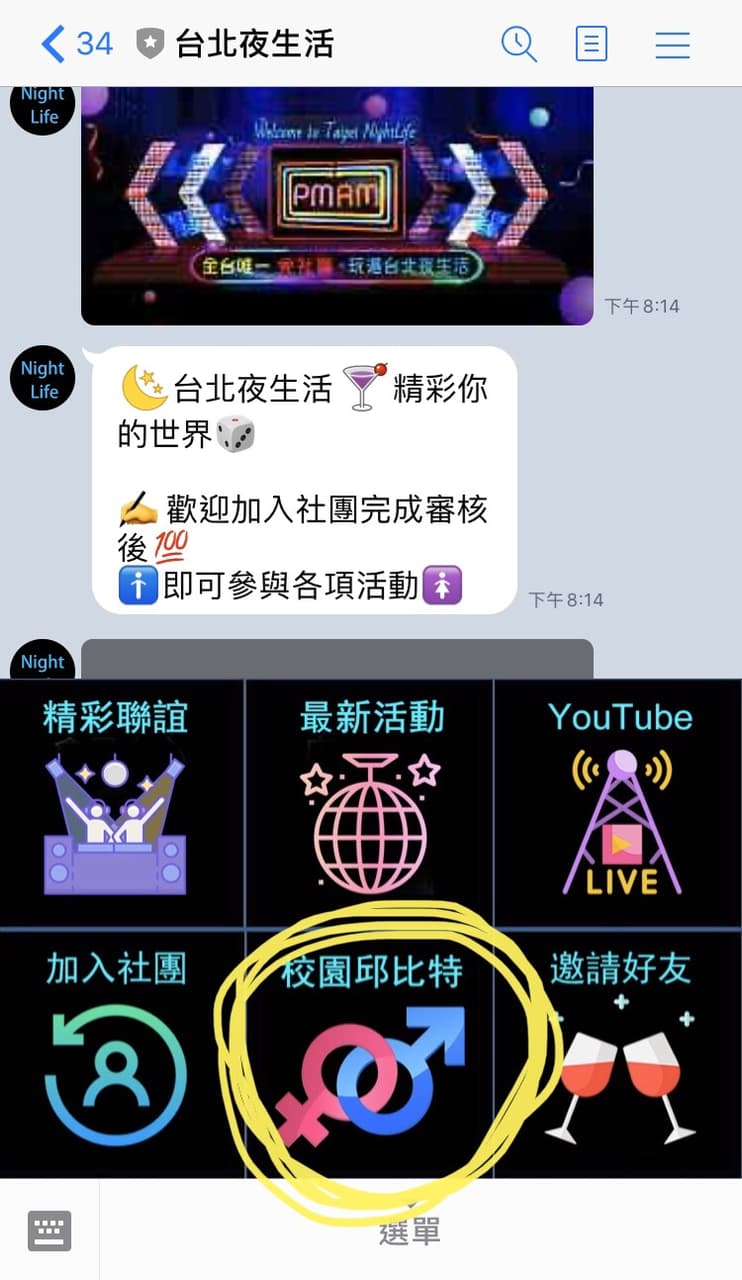Image resolution: width=742 pixels, height=1280 pixels.
Task: Collapse the 選單 menu bar
Action: coord(410,1230)
